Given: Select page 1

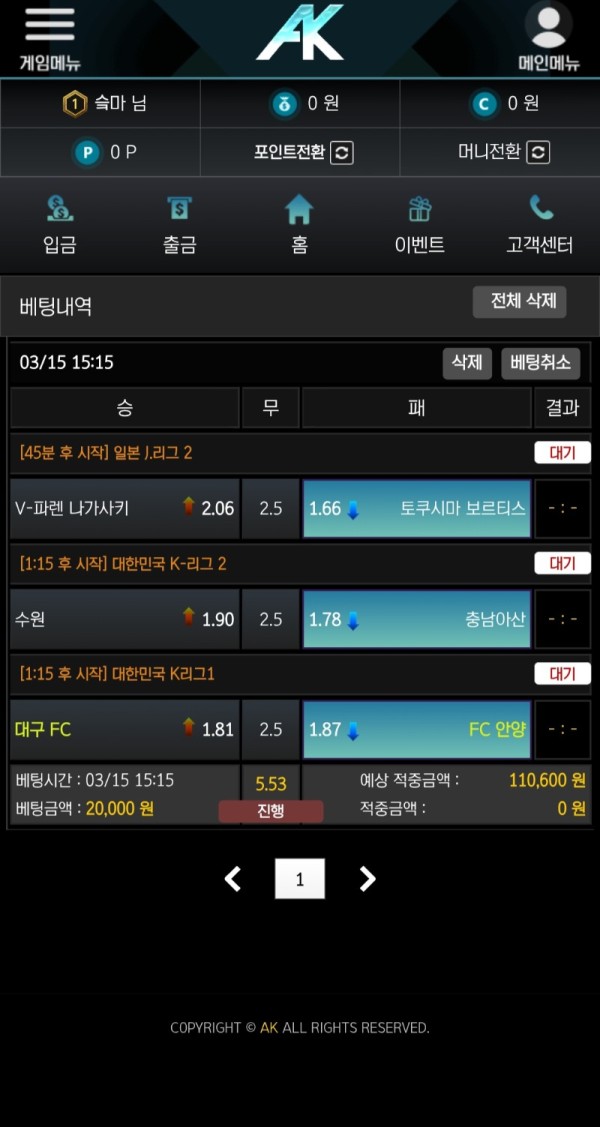Looking at the screenshot, I should [300, 879].
